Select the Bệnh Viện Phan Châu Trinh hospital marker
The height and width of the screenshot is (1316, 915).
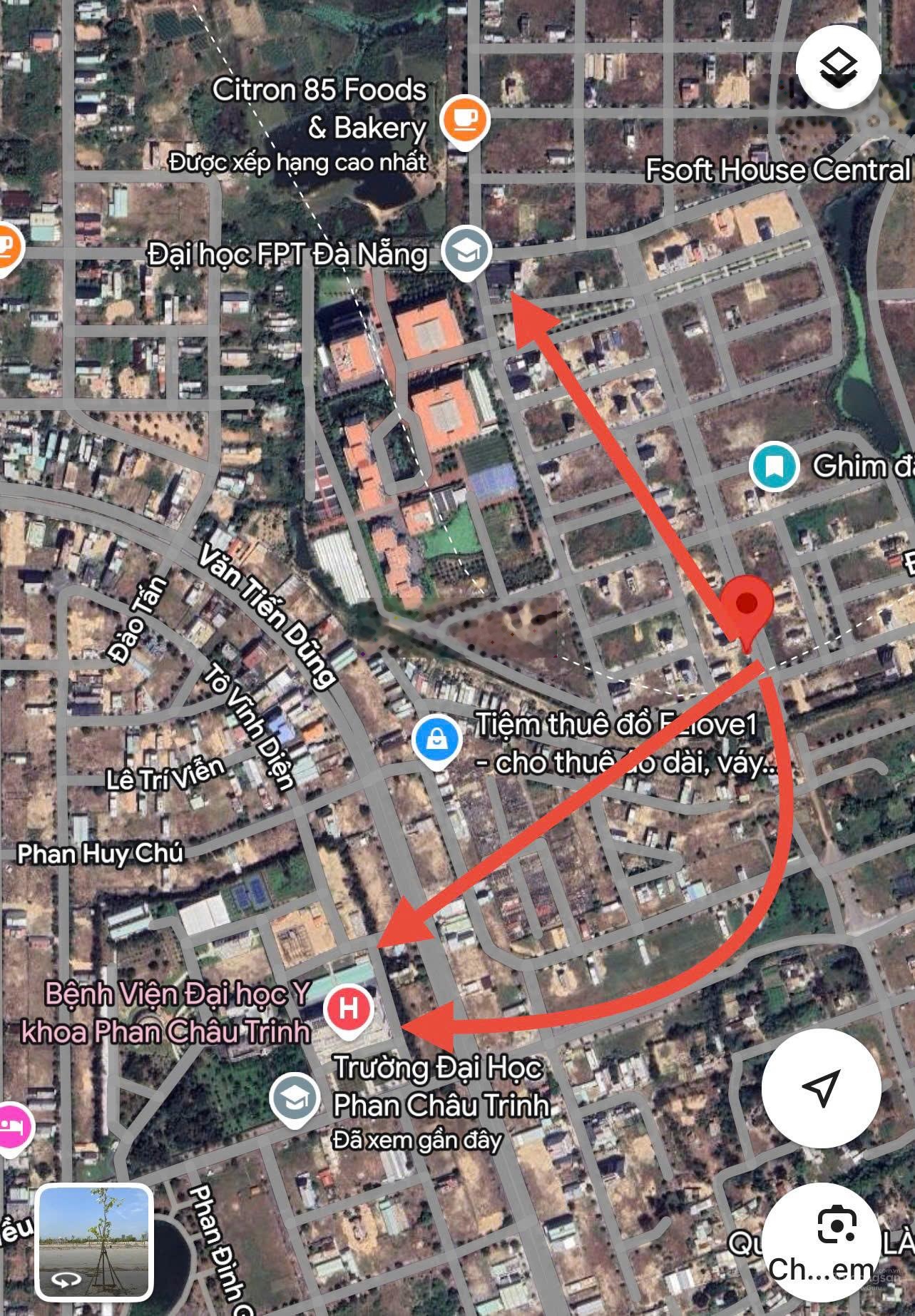click(349, 1008)
